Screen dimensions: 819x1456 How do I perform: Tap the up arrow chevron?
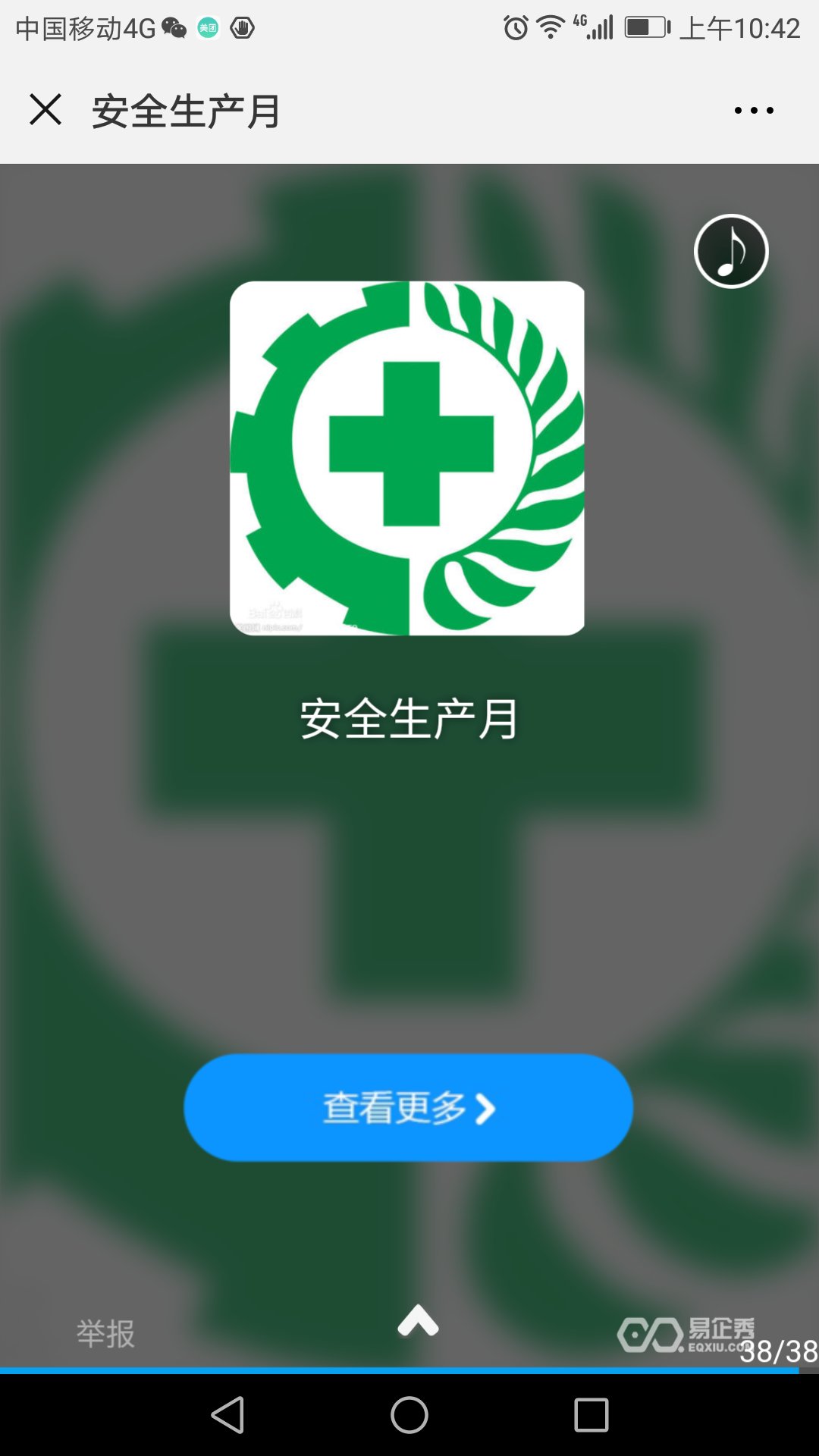(x=418, y=1321)
